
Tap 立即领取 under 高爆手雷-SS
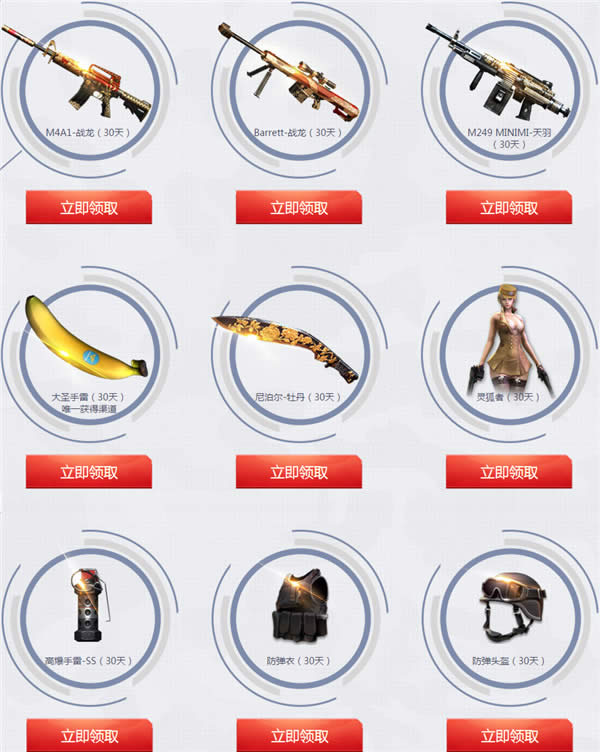[x=88, y=734]
